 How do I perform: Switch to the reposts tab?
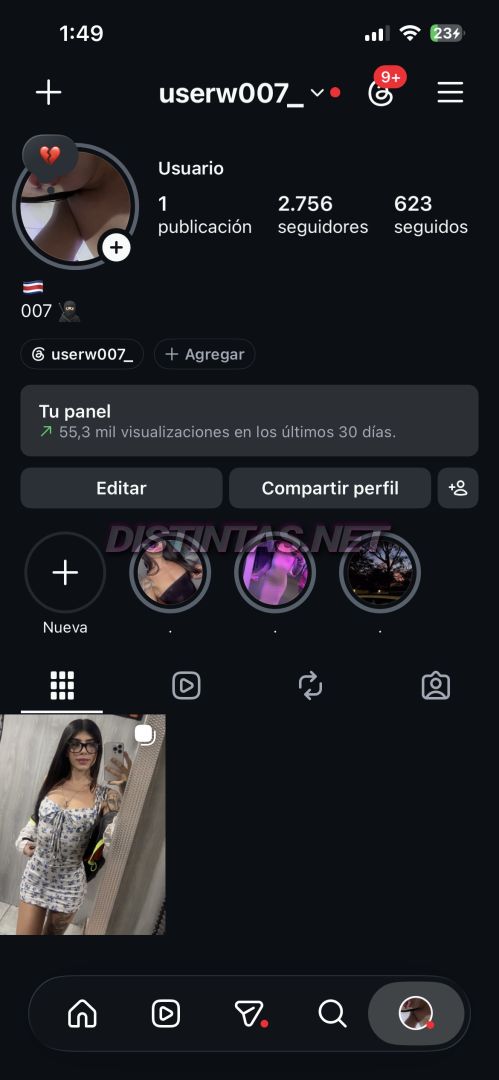pyautogui.click(x=311, y=686)
